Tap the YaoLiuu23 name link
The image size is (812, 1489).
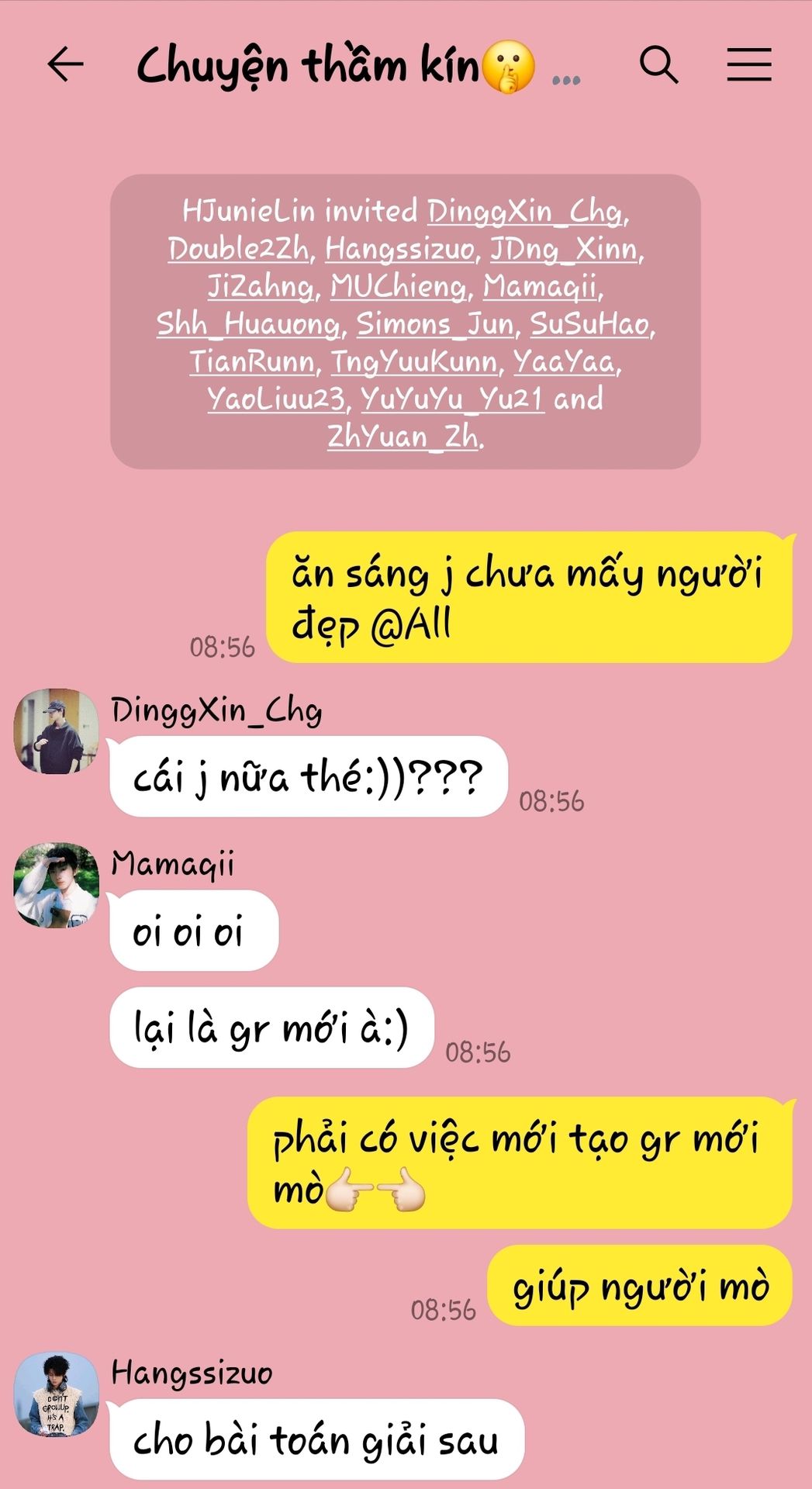click(277, 399)
